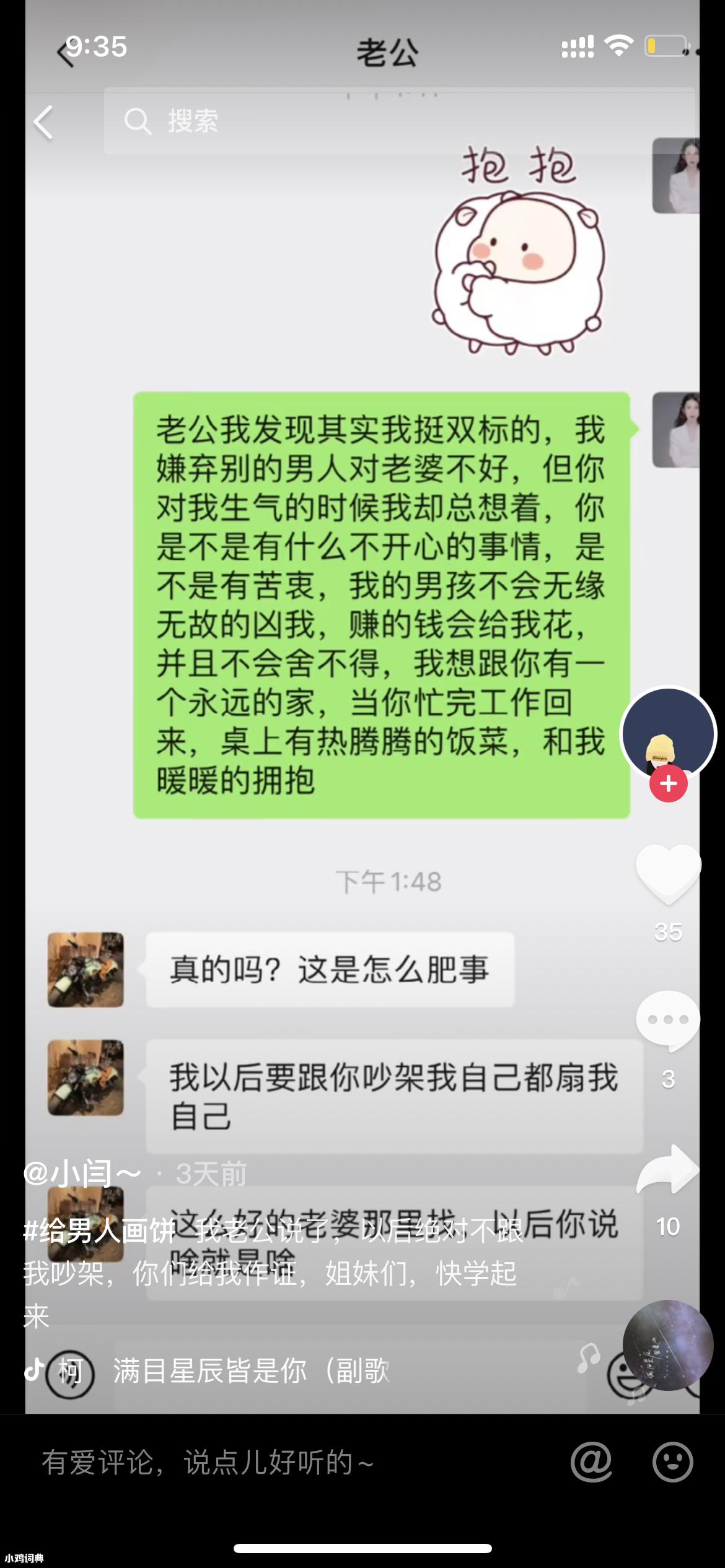
Task: Open the emoji picker
Action: click(x=672, y=1461)
